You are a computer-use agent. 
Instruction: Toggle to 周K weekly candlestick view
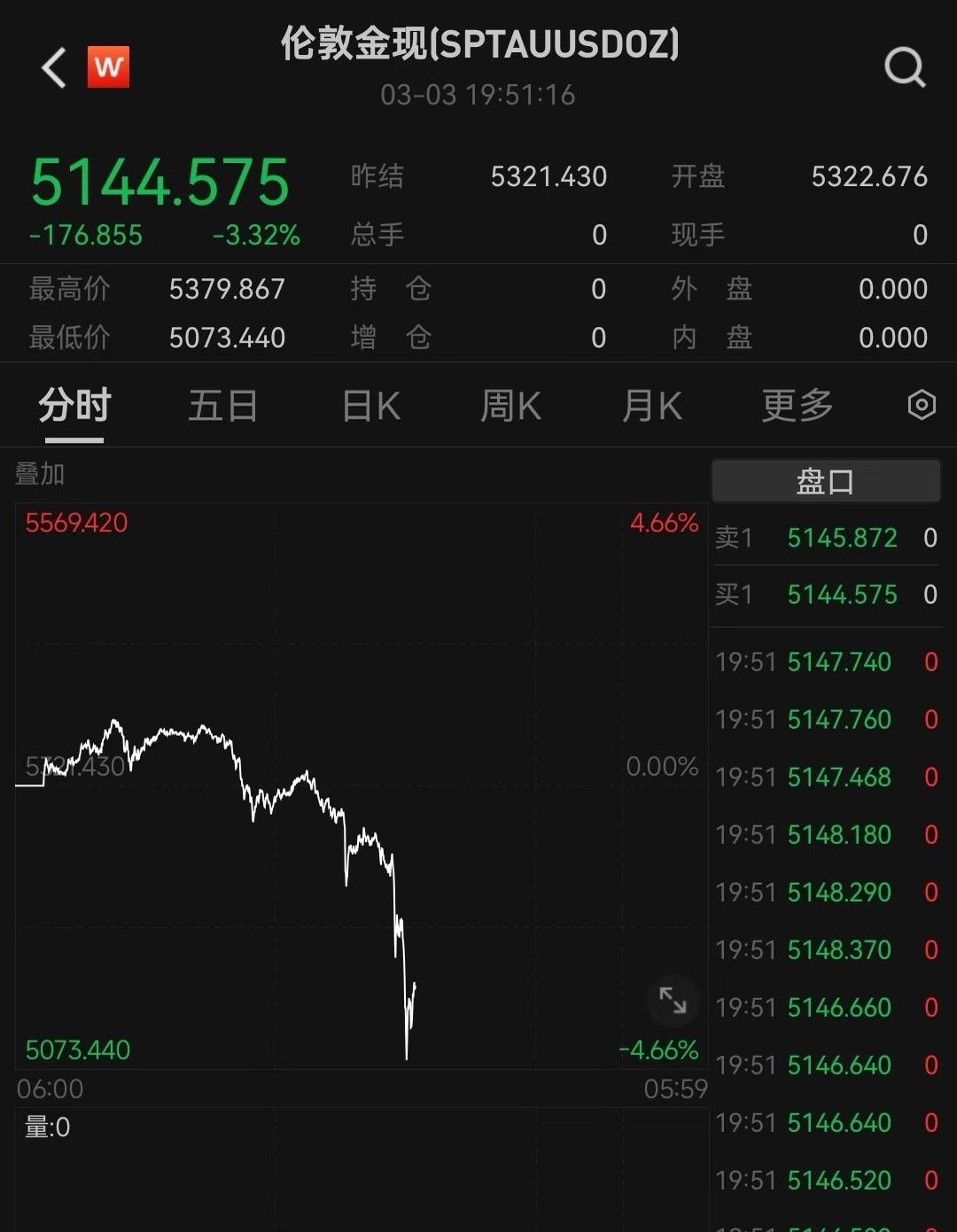click(510, 405)
